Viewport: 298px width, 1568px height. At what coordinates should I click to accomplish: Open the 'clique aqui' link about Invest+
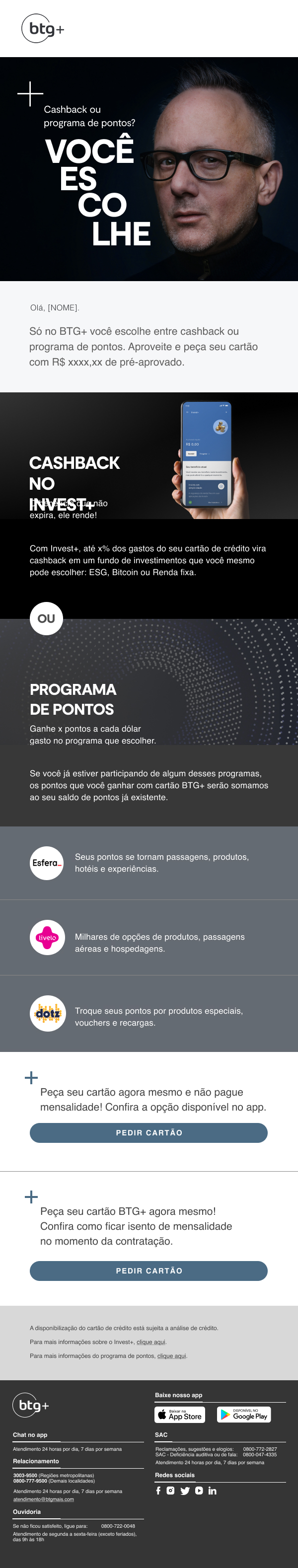click(151, 1342)
